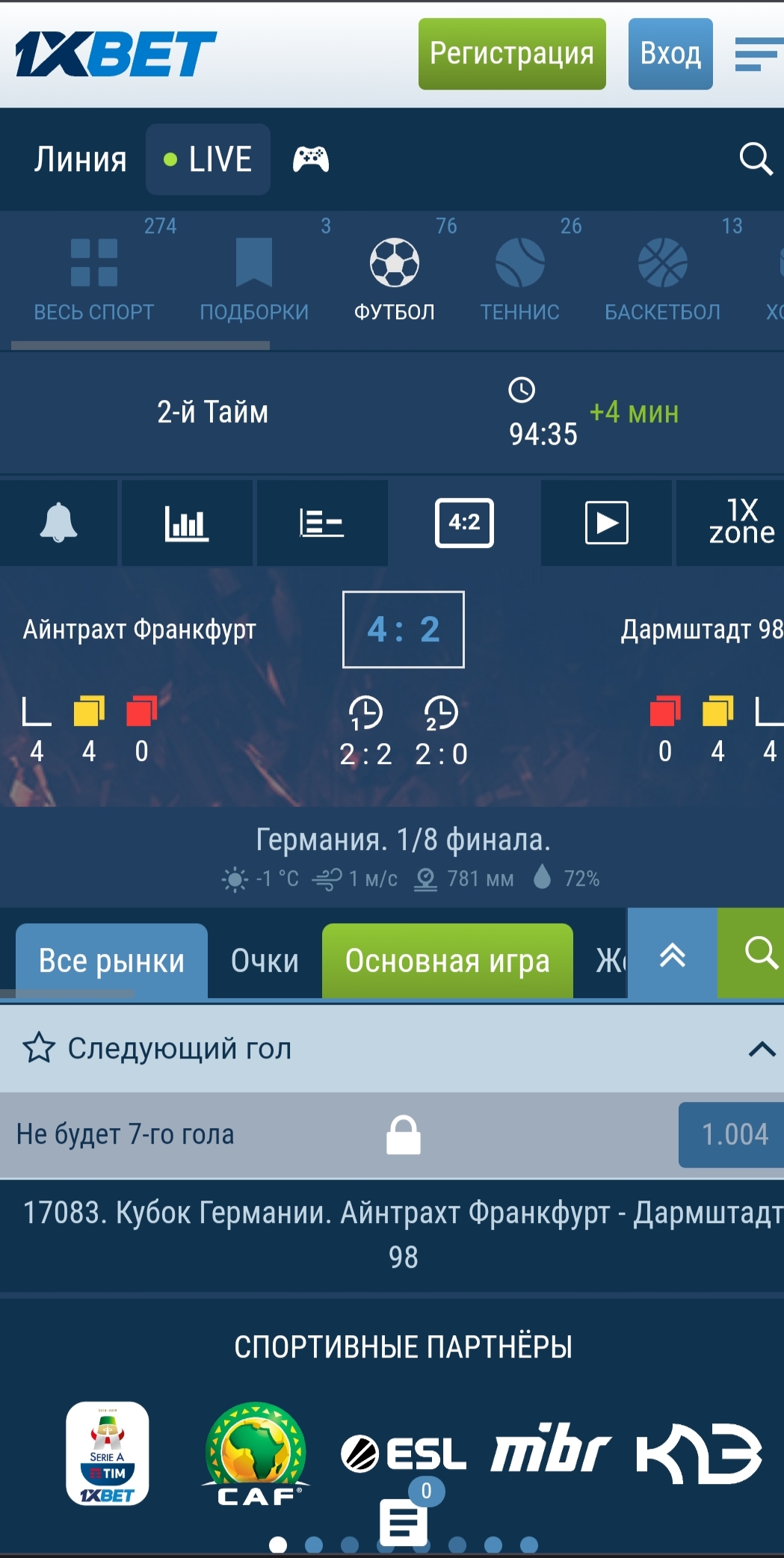Open the gamepad esports section

tap(310, 159)
